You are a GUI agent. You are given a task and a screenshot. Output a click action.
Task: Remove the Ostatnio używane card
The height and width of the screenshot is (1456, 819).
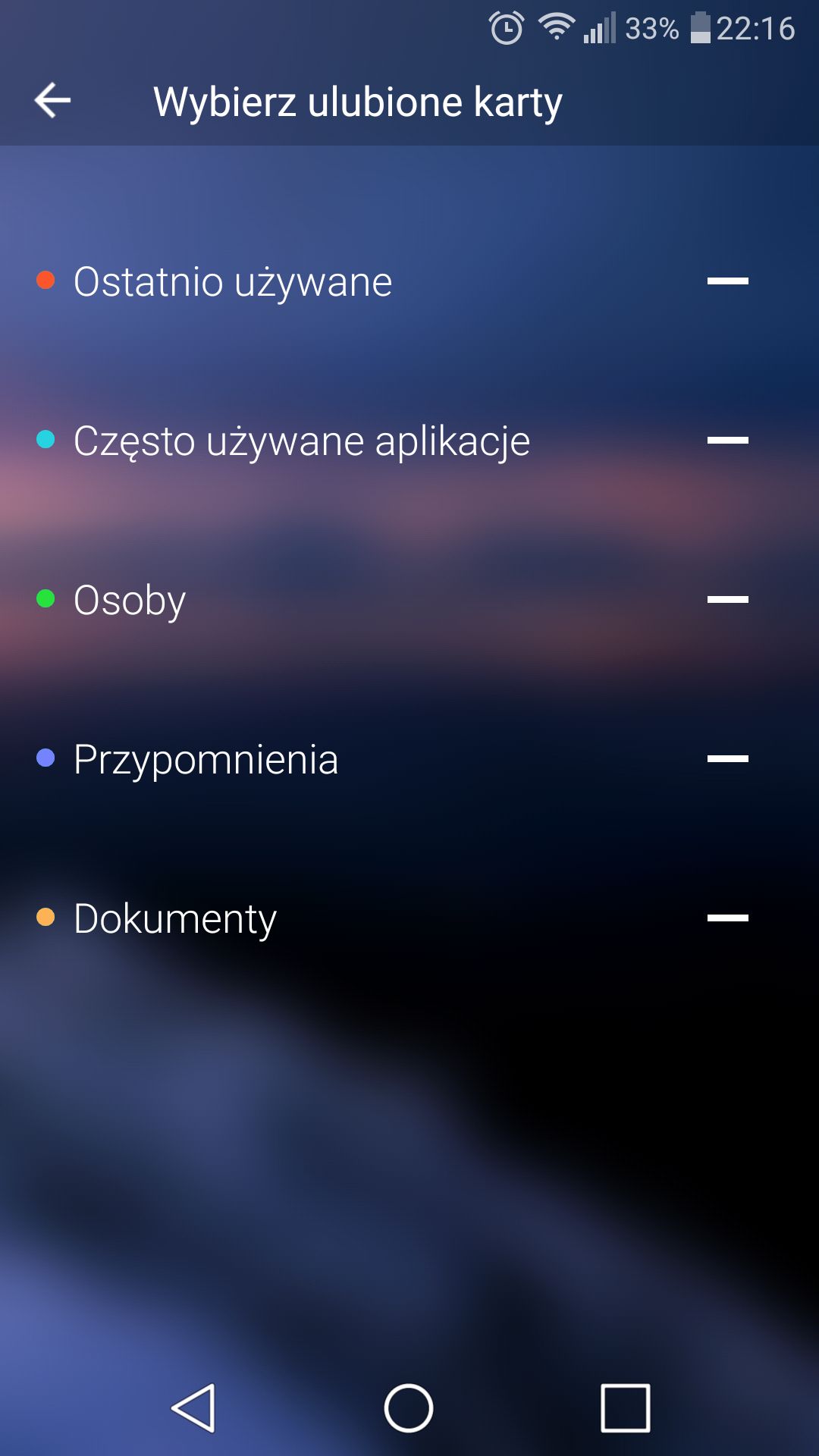coord(727,281)
